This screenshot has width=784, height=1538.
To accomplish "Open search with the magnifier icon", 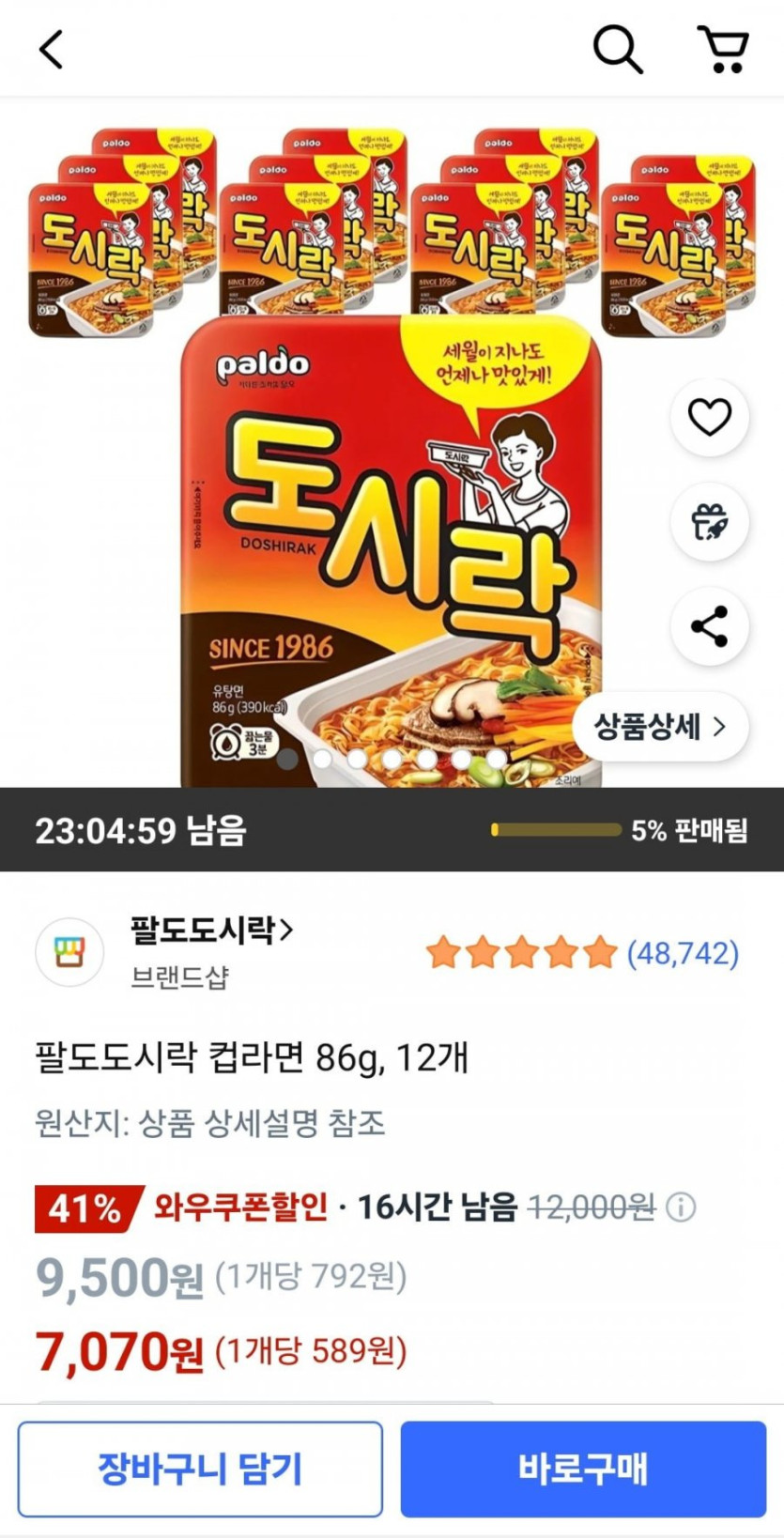I will pyautogui.click(x=617, y=49).
